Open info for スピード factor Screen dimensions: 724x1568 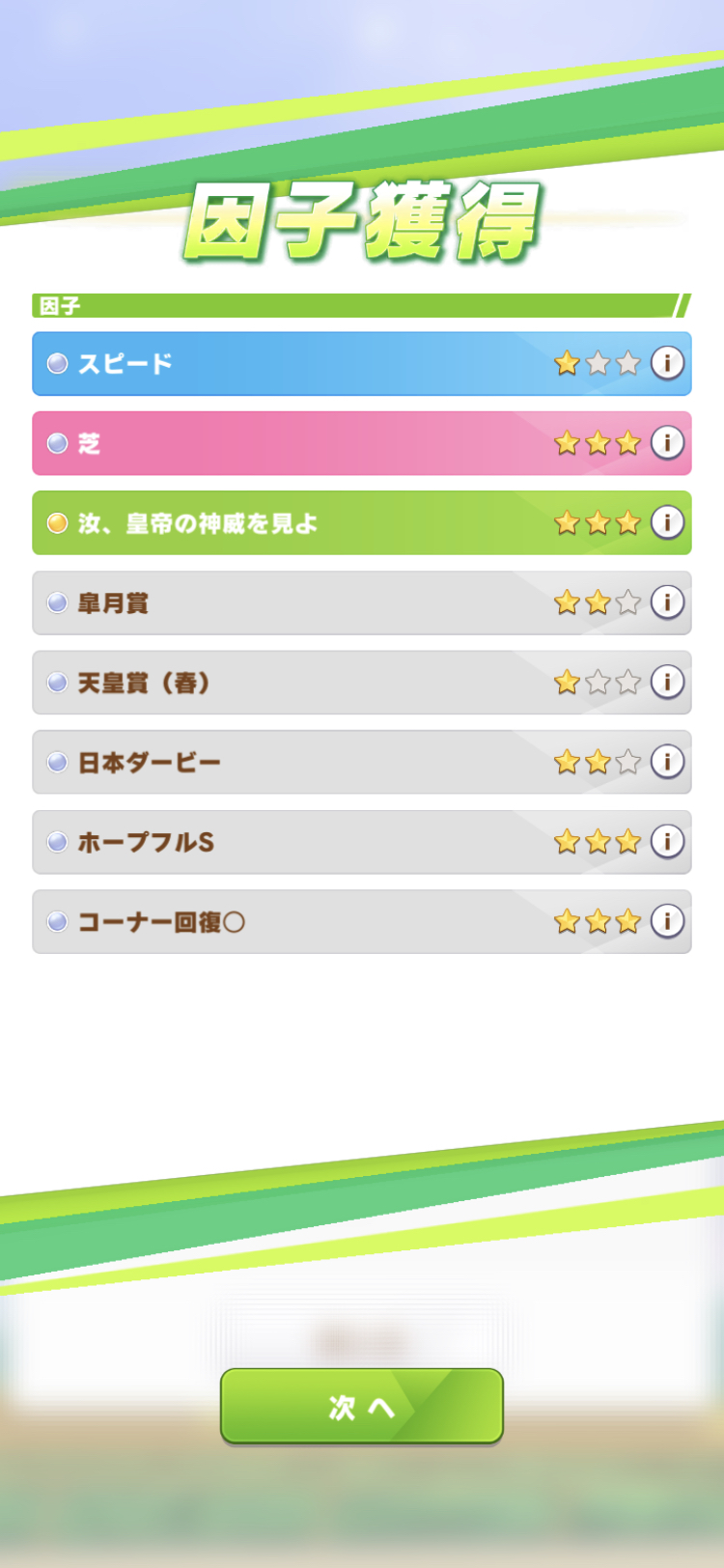(667, 363)
